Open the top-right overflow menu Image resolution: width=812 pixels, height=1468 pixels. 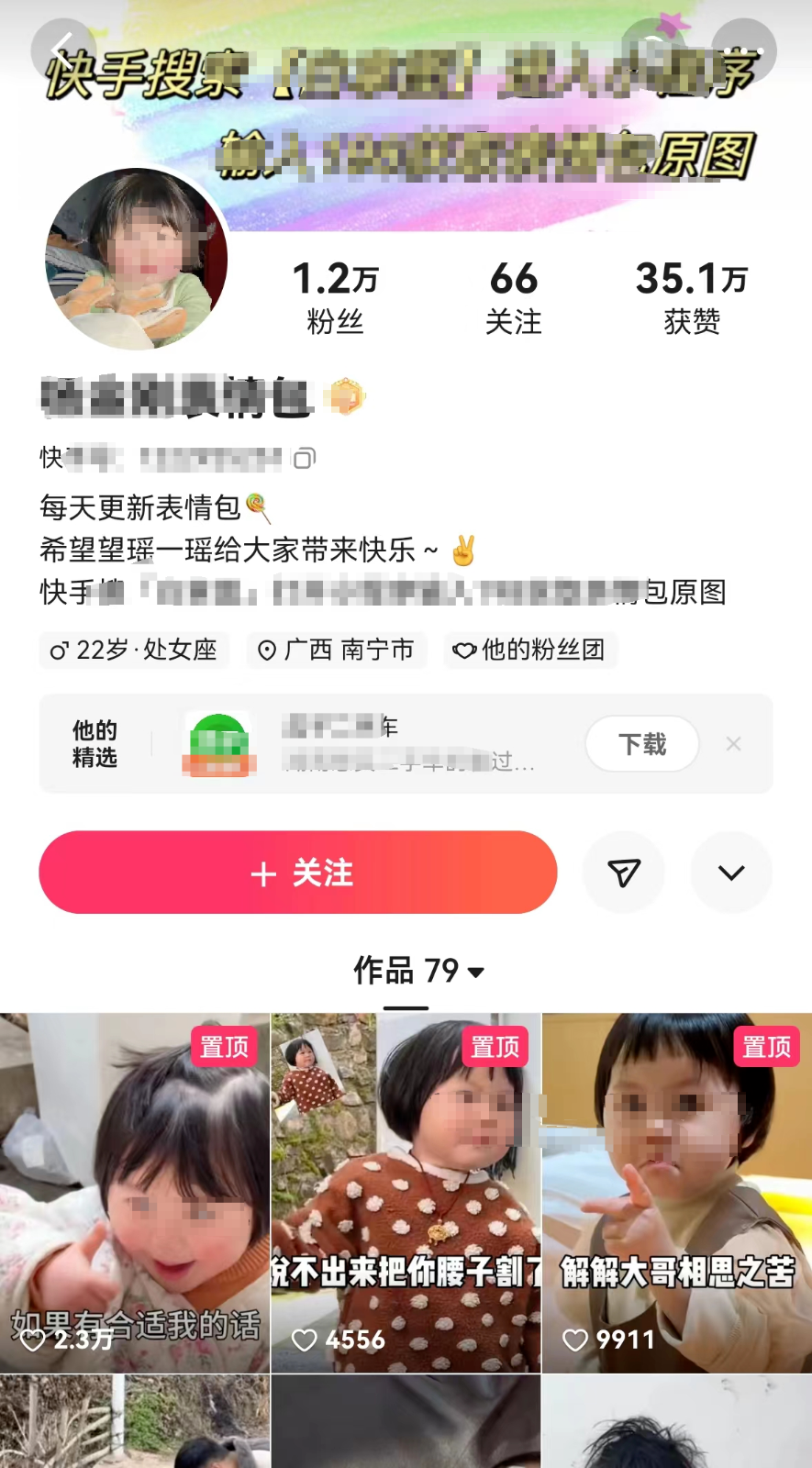coord(744,50)
